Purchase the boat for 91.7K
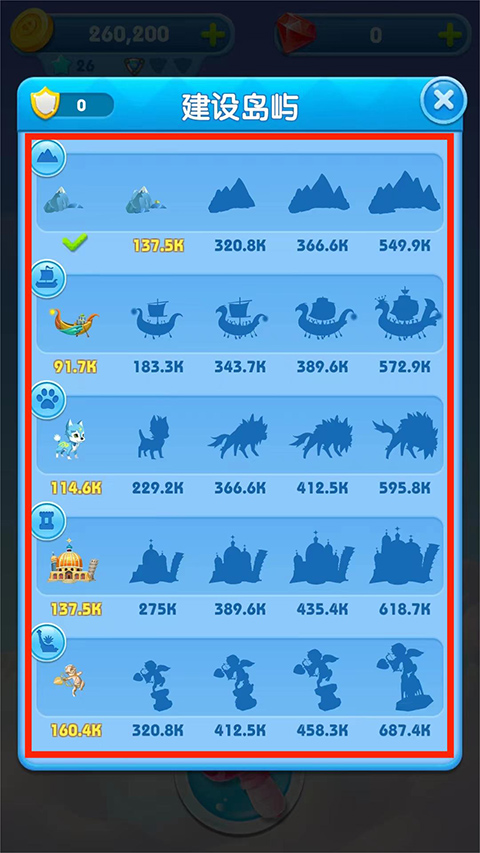Viewport: 480px width, 853px height. tap(75, 322)
